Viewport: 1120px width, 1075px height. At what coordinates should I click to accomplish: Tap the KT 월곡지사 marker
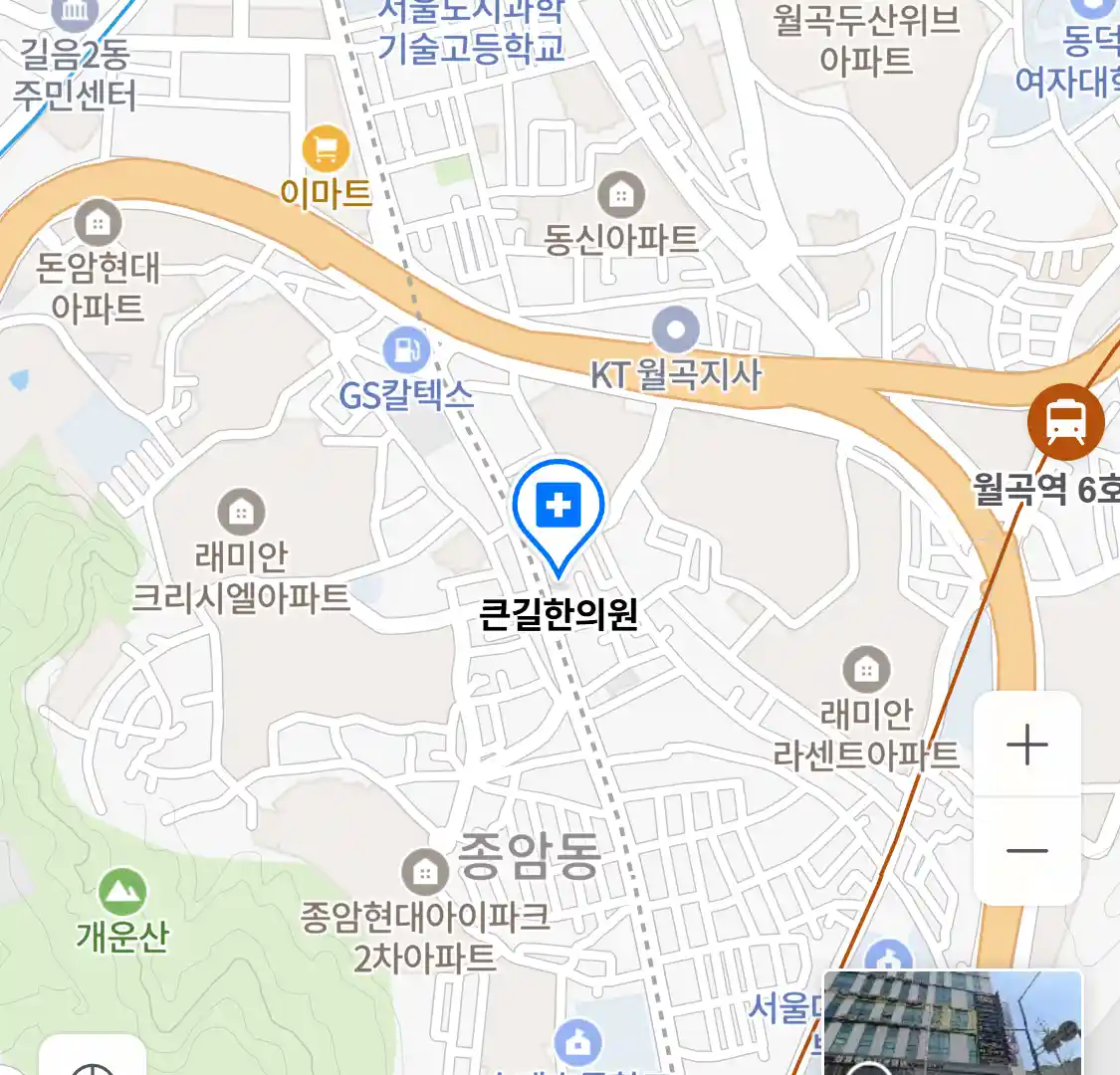(676, 329)
